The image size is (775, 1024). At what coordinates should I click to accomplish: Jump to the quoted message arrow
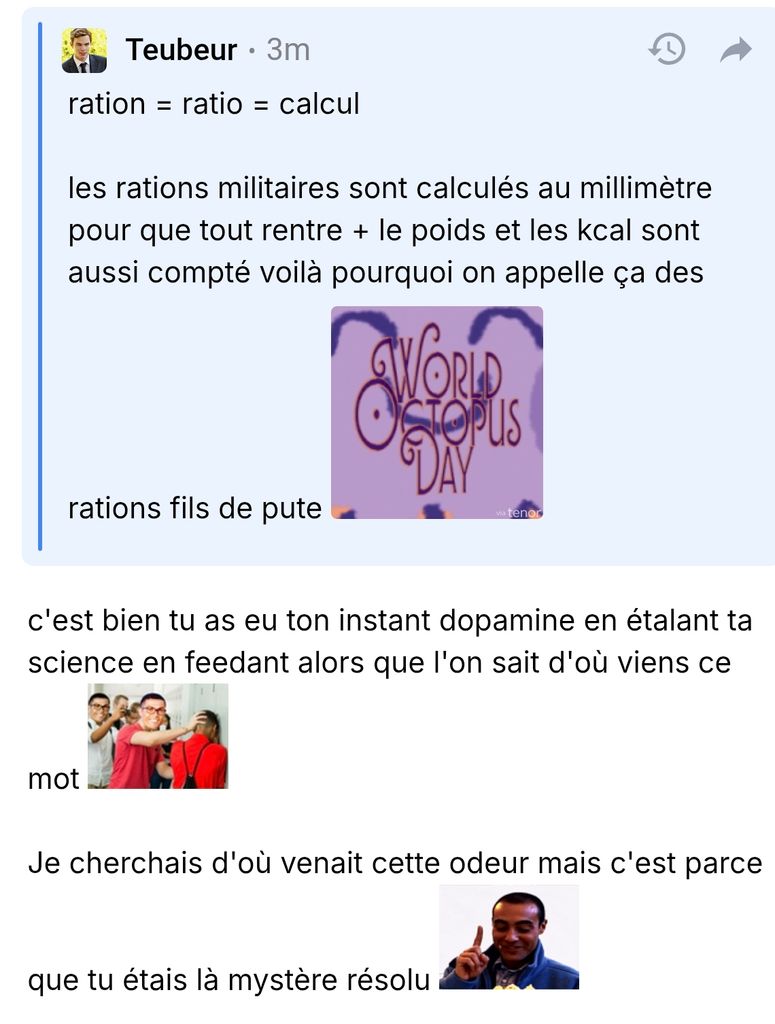click(x=735, y=50)
